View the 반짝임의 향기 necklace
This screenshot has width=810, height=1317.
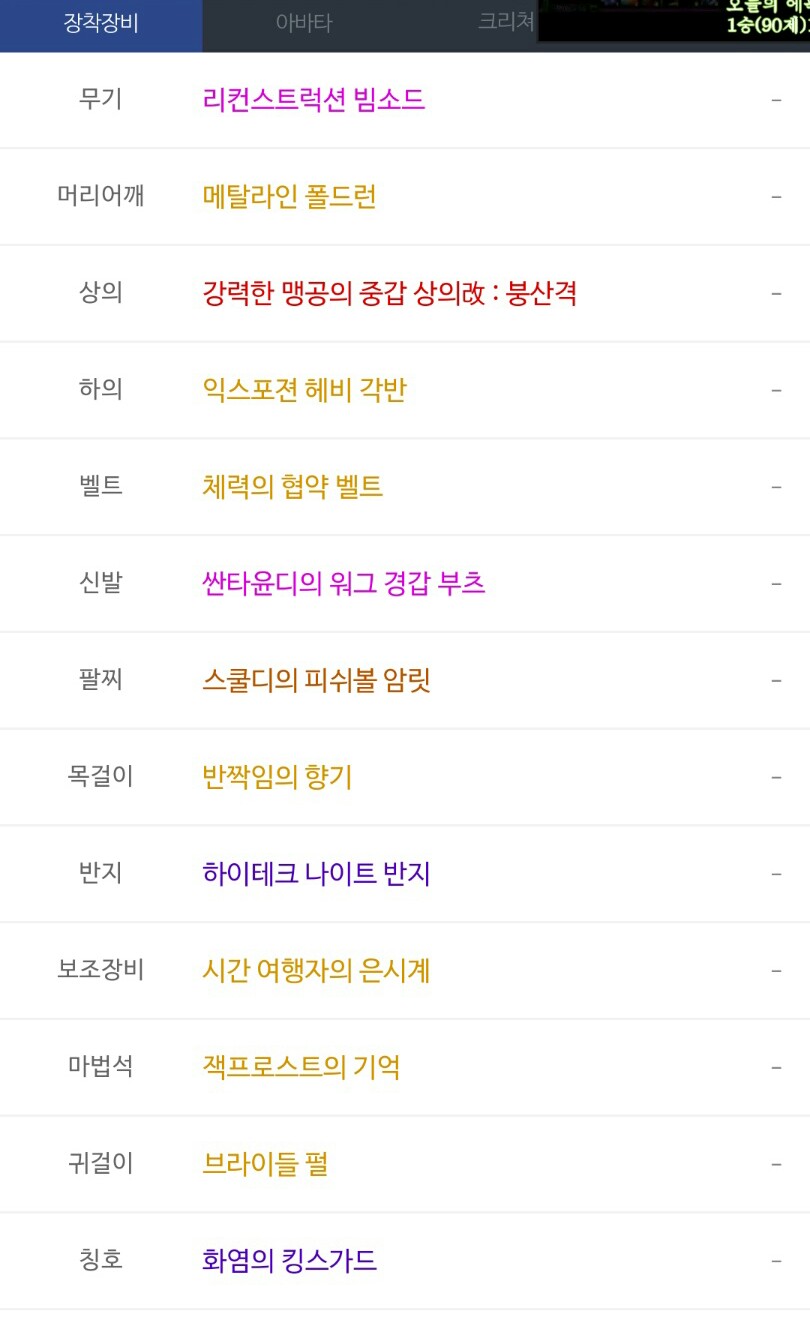pyautogui.click(x=277, y=777)
